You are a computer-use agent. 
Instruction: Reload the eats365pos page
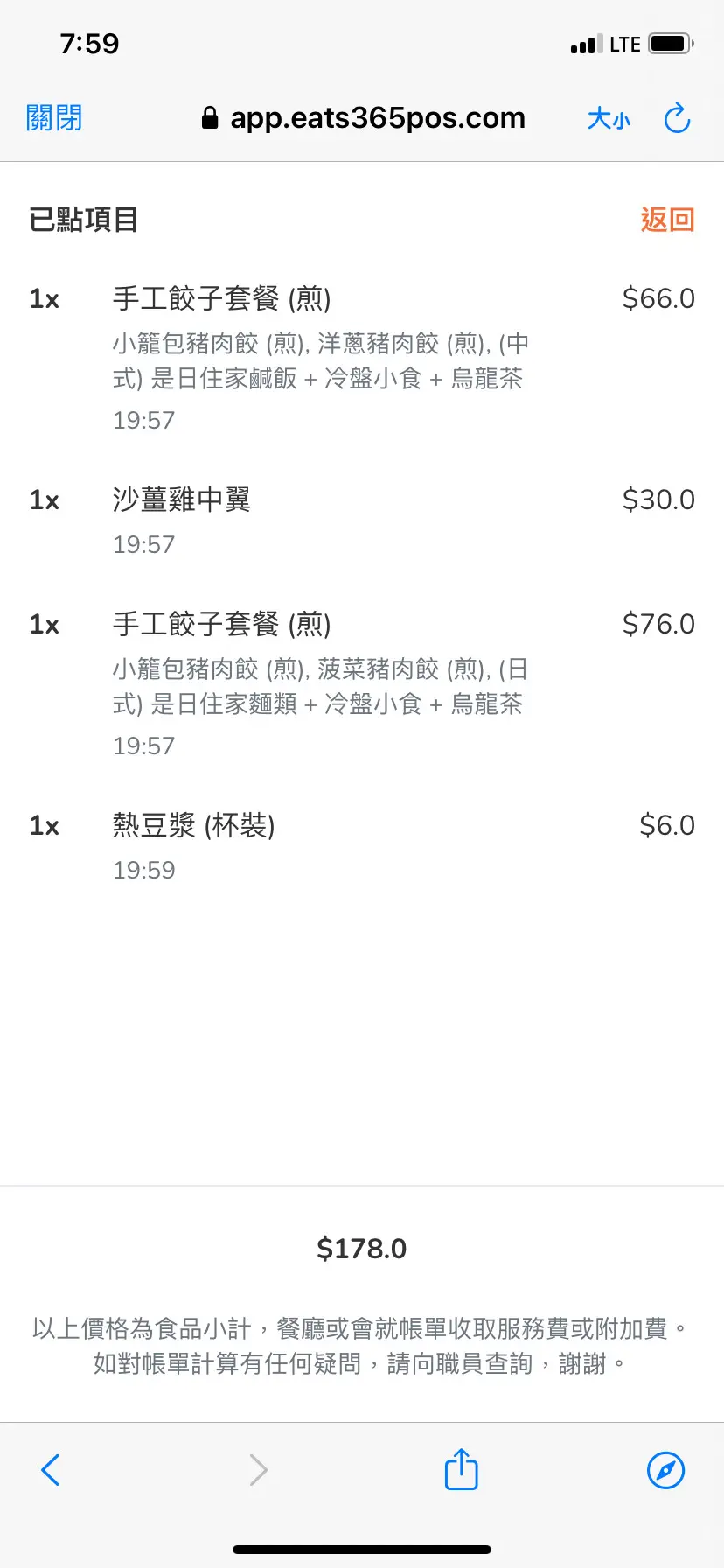(x=678, y=118)
